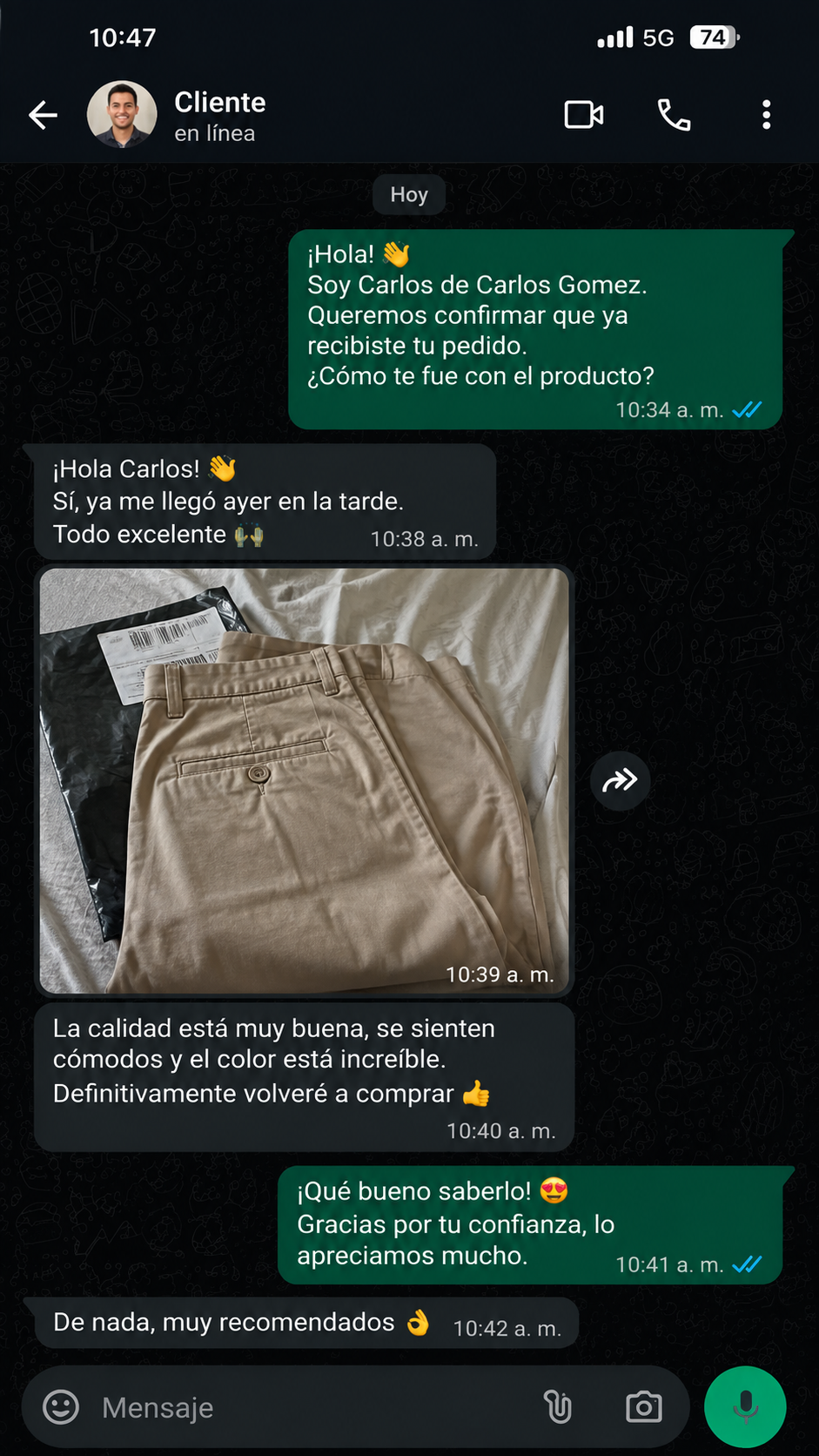The height and width of the screenshot is (1456, 819).
Task: Forward the pants photo with the arrow button
Action: 620,780
